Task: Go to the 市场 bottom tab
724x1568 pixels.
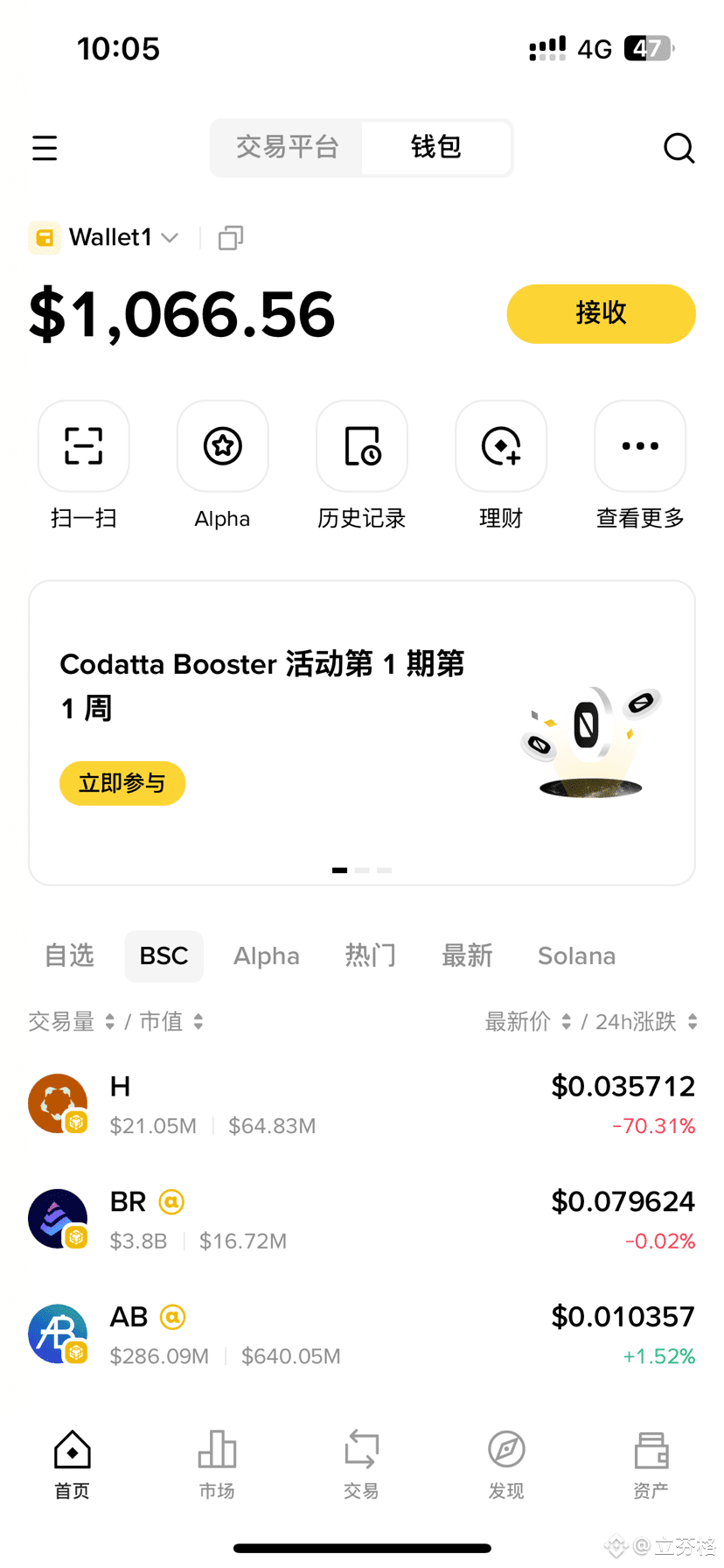Action: click(217, 1463)
